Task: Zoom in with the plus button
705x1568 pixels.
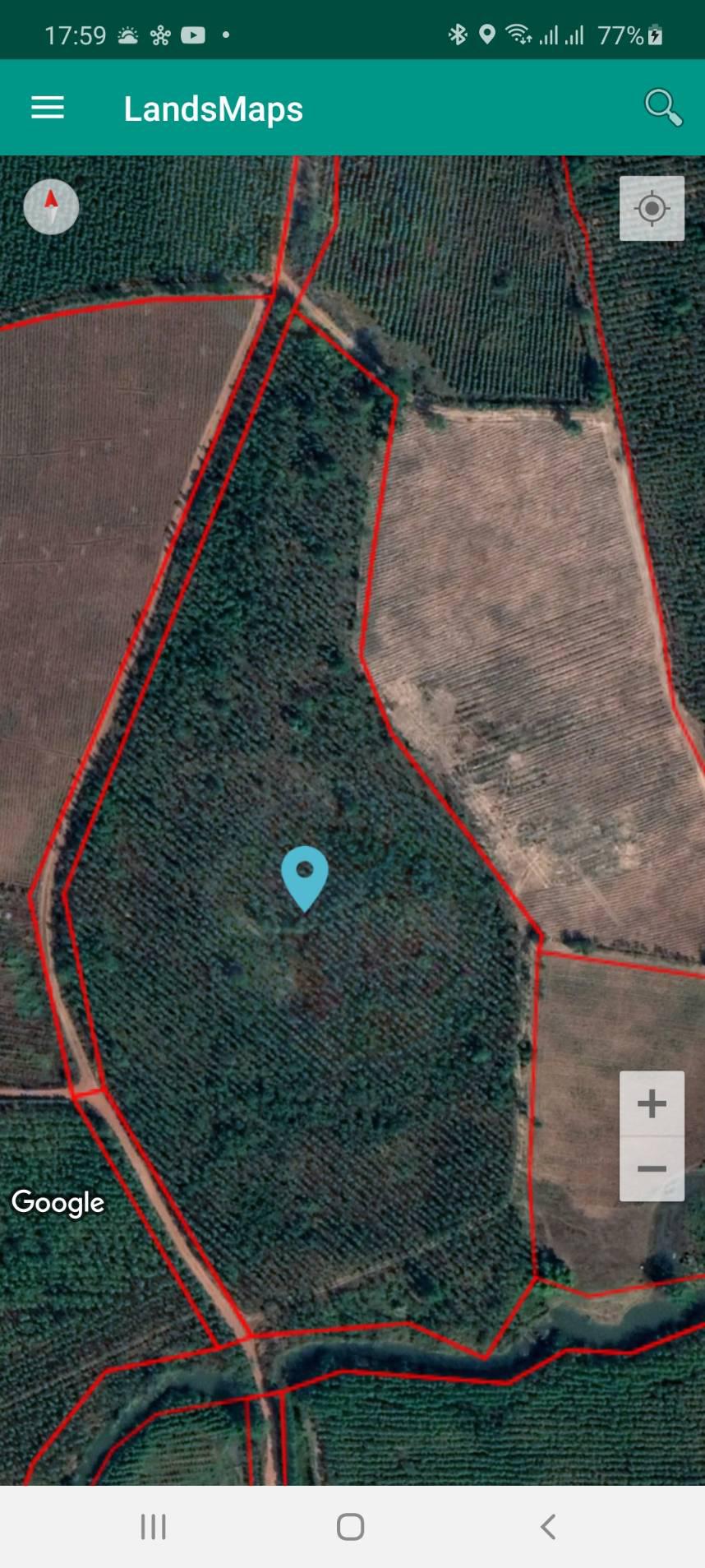Action: pos(652,1103)
